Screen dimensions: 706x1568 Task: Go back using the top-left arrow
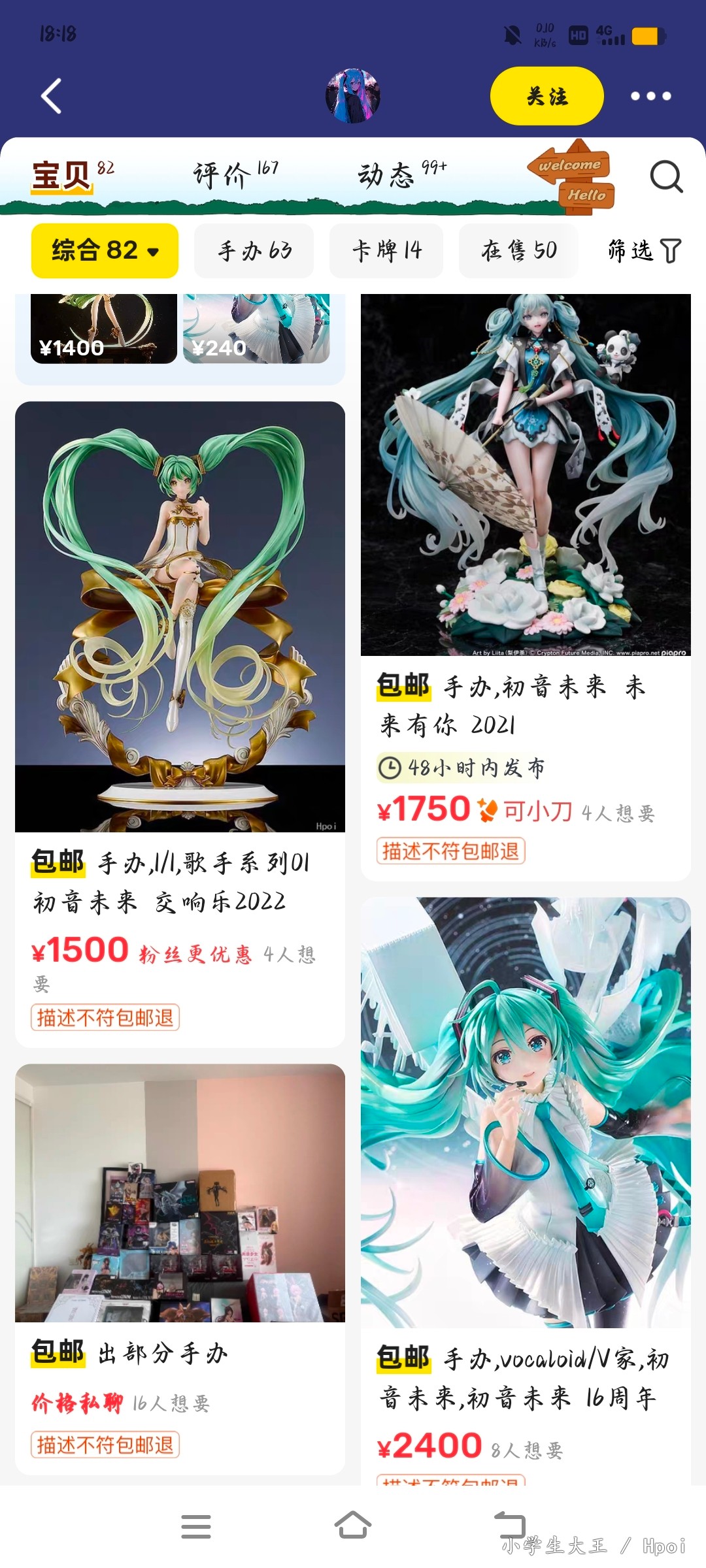coord(51,96)
